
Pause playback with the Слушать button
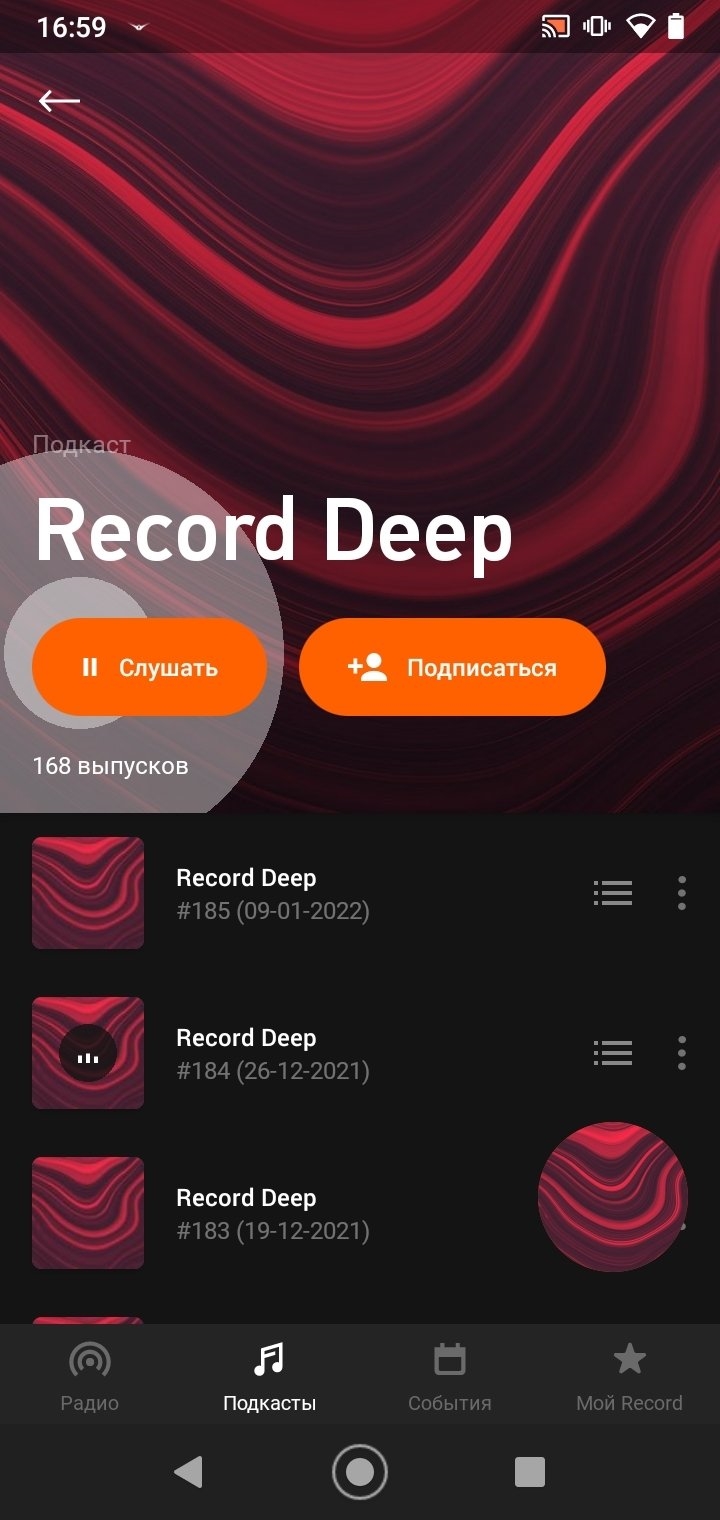(150, 667)
